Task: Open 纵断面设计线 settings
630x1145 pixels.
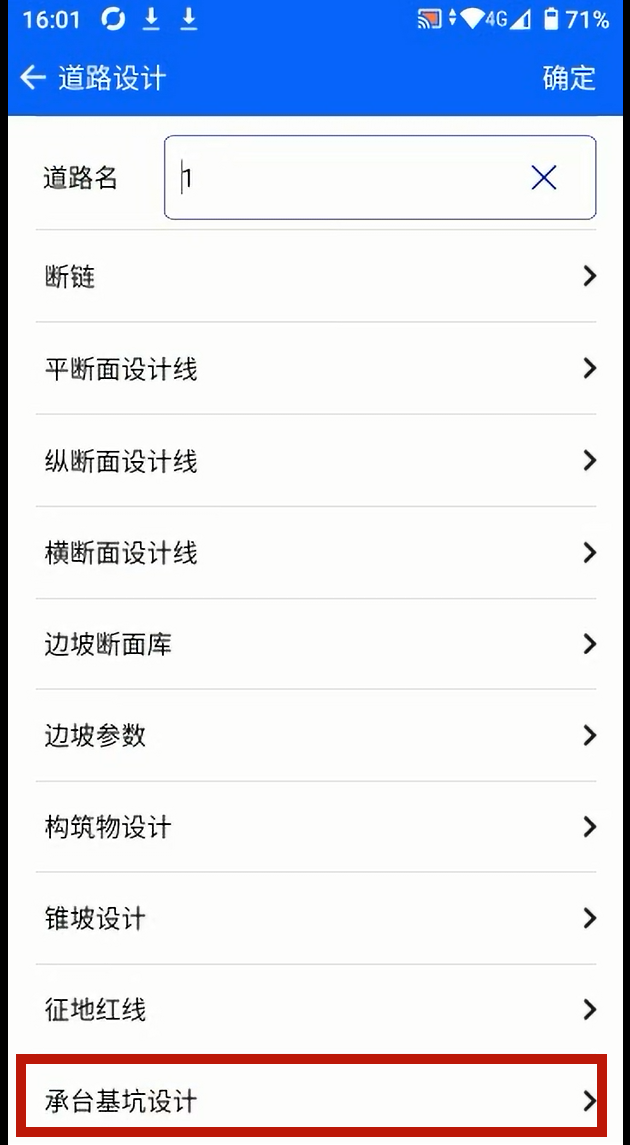Action: click(x=316, y=461)
